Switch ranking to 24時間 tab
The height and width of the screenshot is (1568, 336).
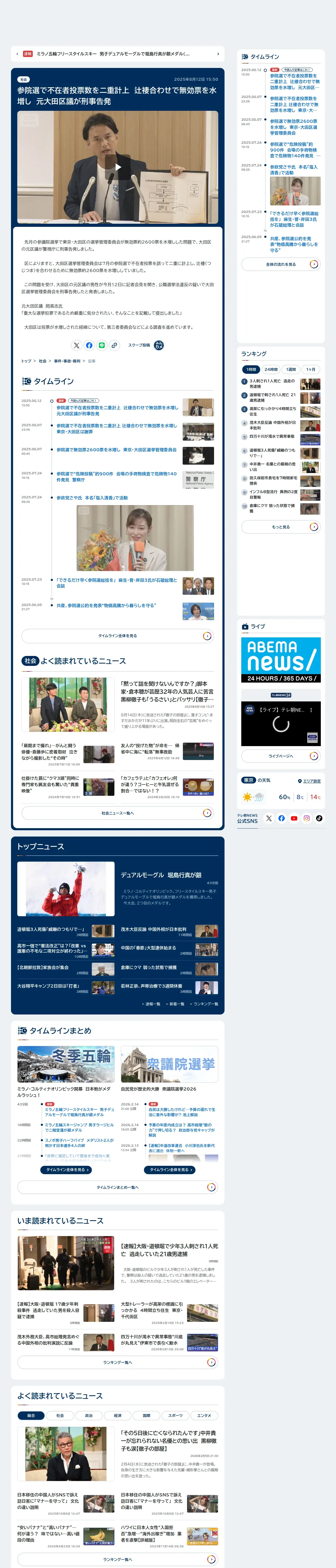tap(271, 370)
